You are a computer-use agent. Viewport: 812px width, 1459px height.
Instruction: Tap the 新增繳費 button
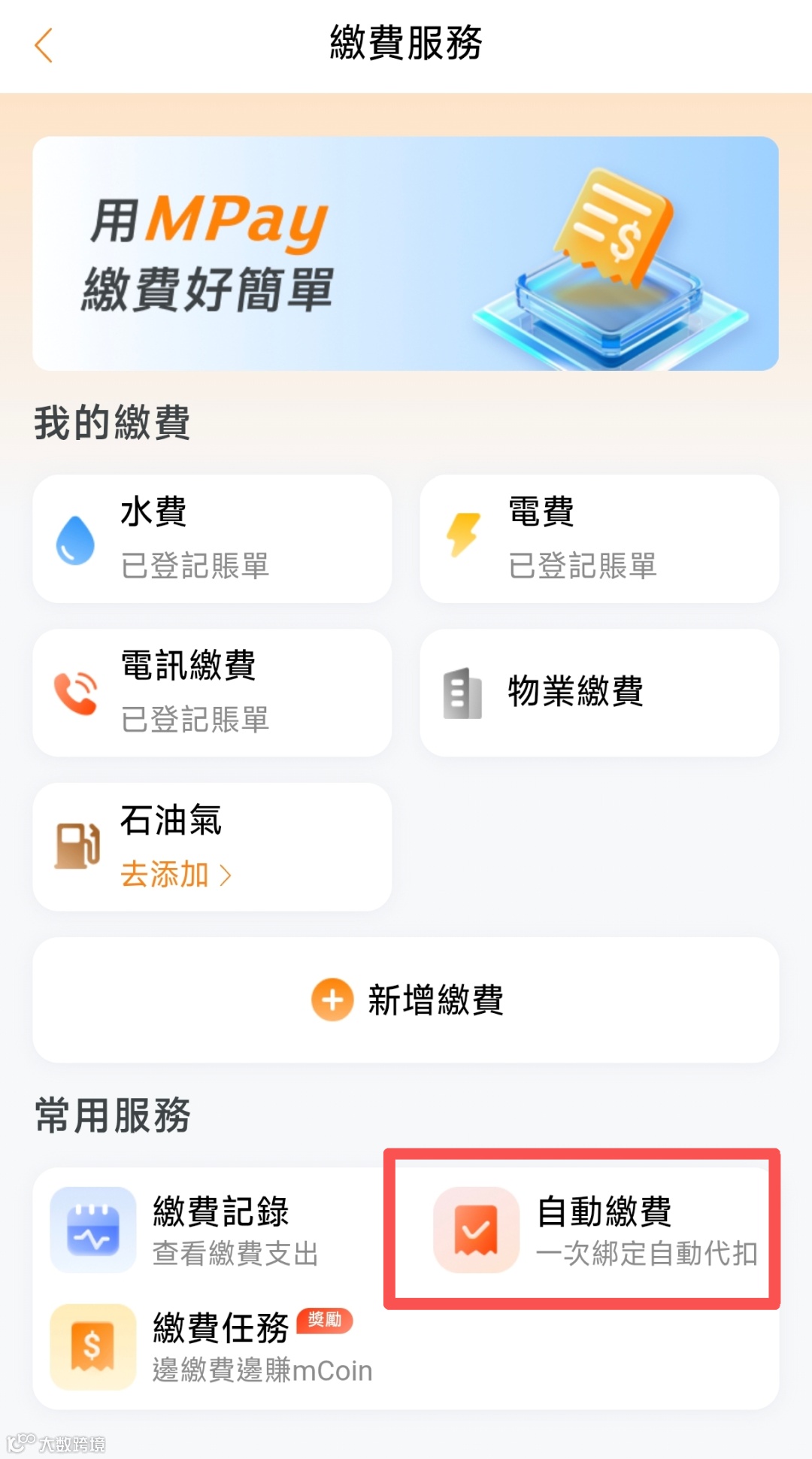405,1000
